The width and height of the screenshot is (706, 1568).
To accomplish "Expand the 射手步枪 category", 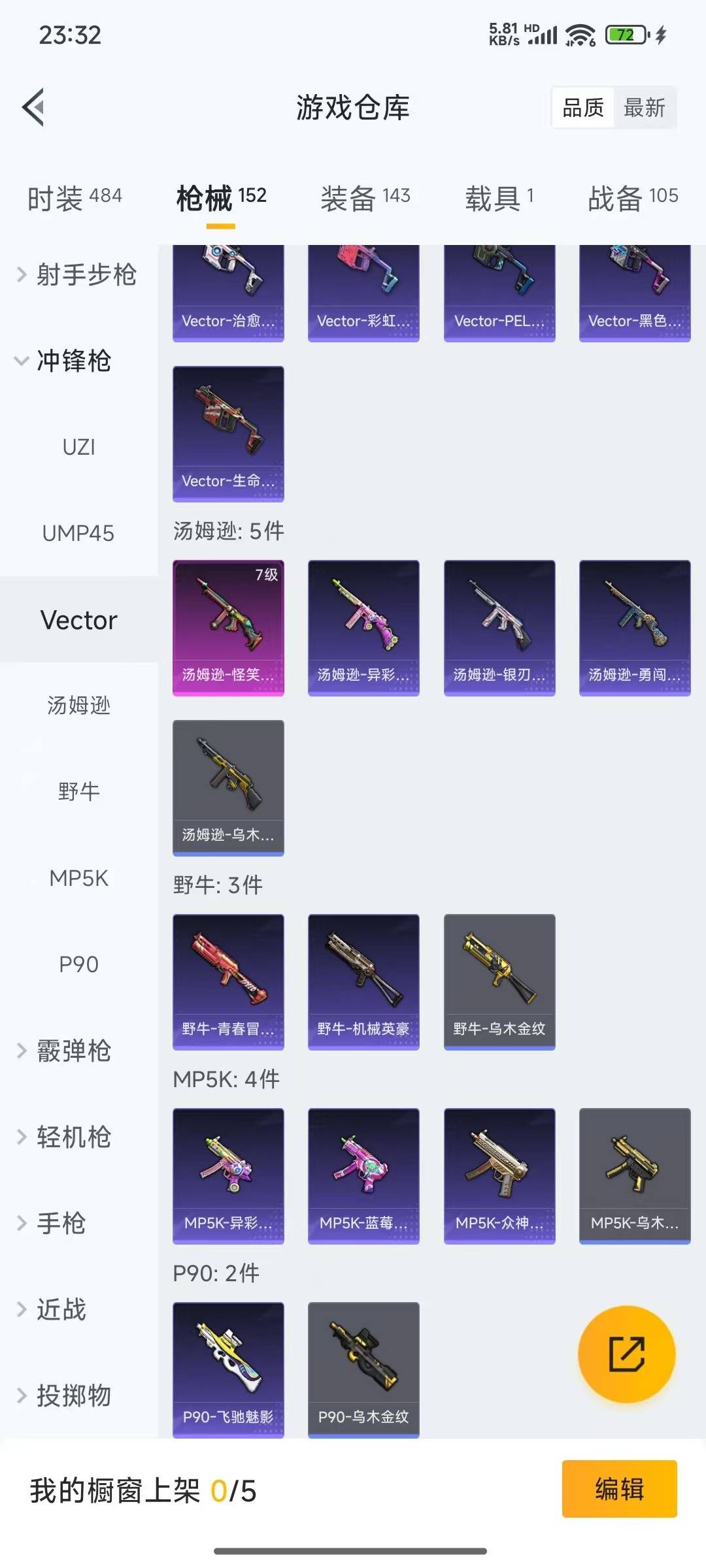I will 77,274.
